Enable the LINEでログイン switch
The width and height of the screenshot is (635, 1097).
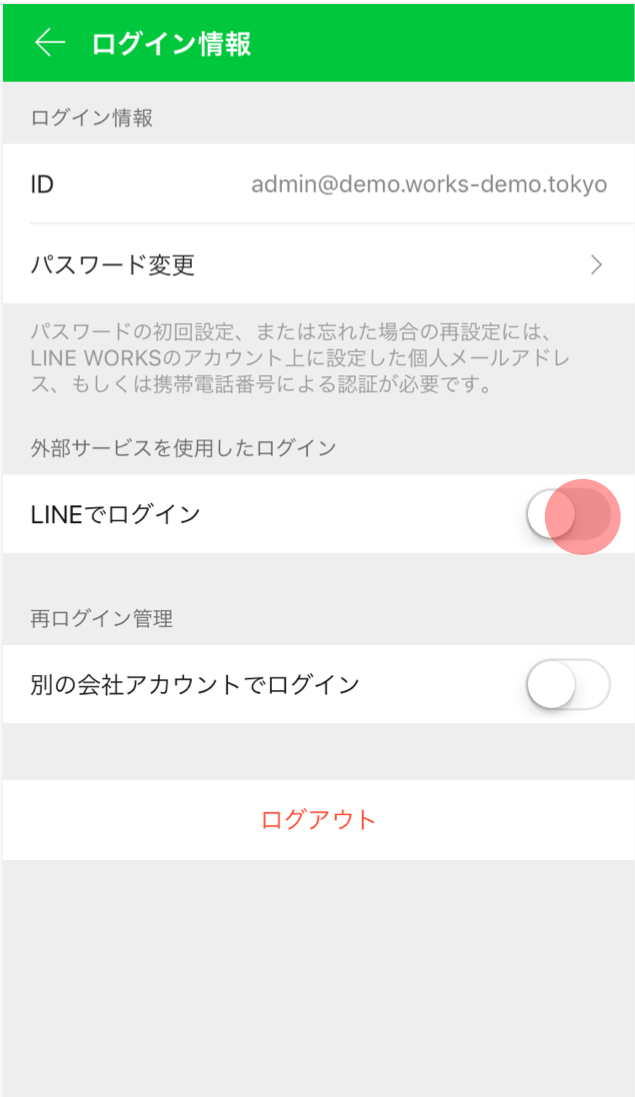[x=567, y=516]
